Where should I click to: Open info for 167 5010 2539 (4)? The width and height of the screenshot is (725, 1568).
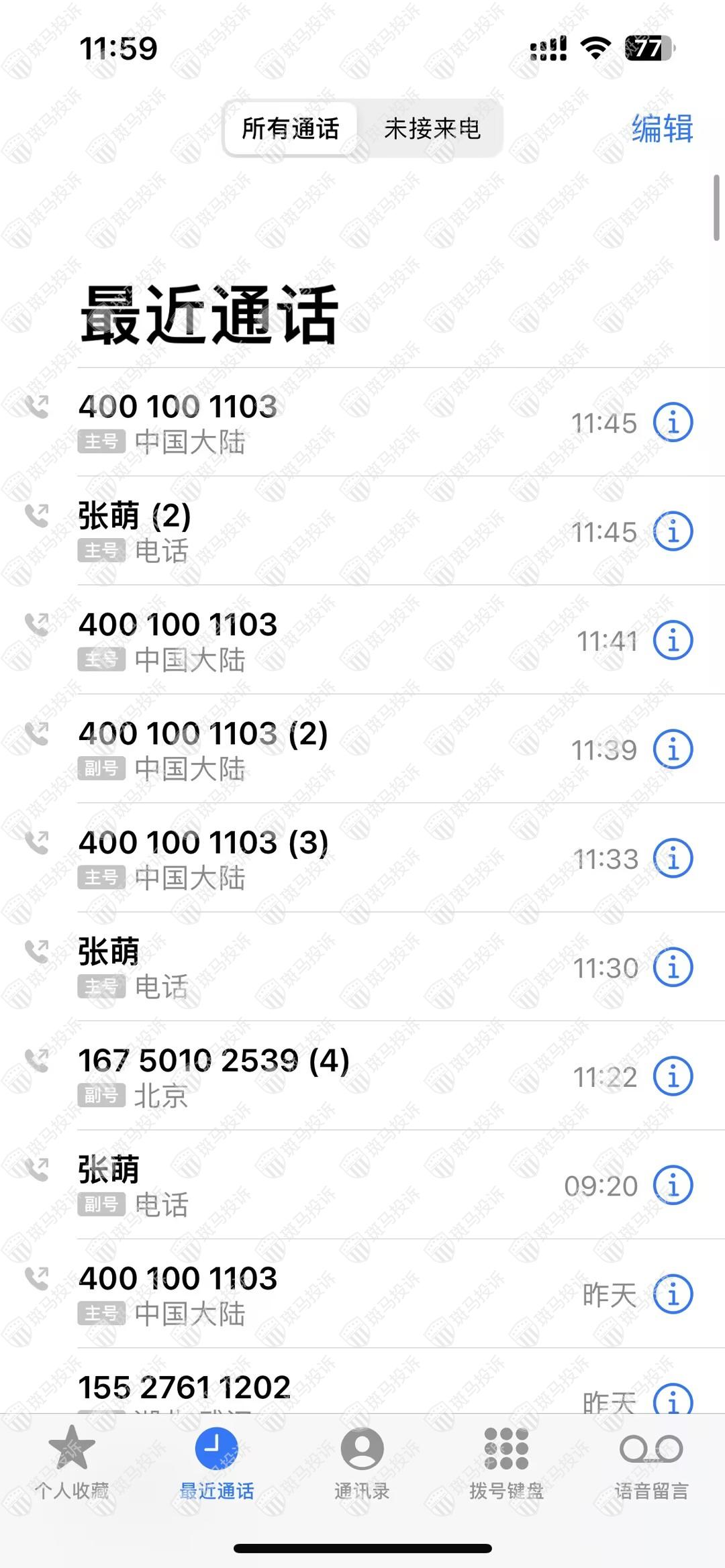[x=673, y=1077]
